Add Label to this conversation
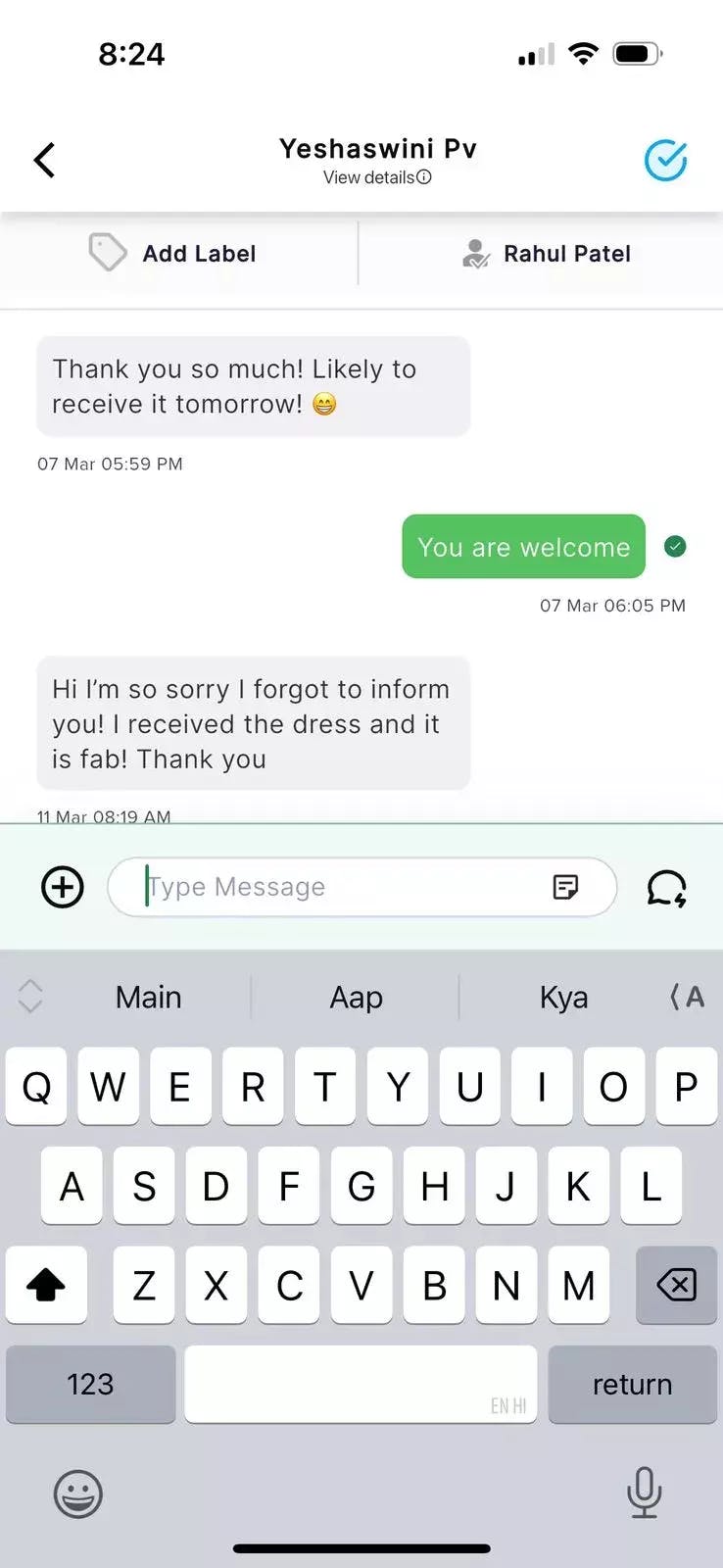 (173, 253)
